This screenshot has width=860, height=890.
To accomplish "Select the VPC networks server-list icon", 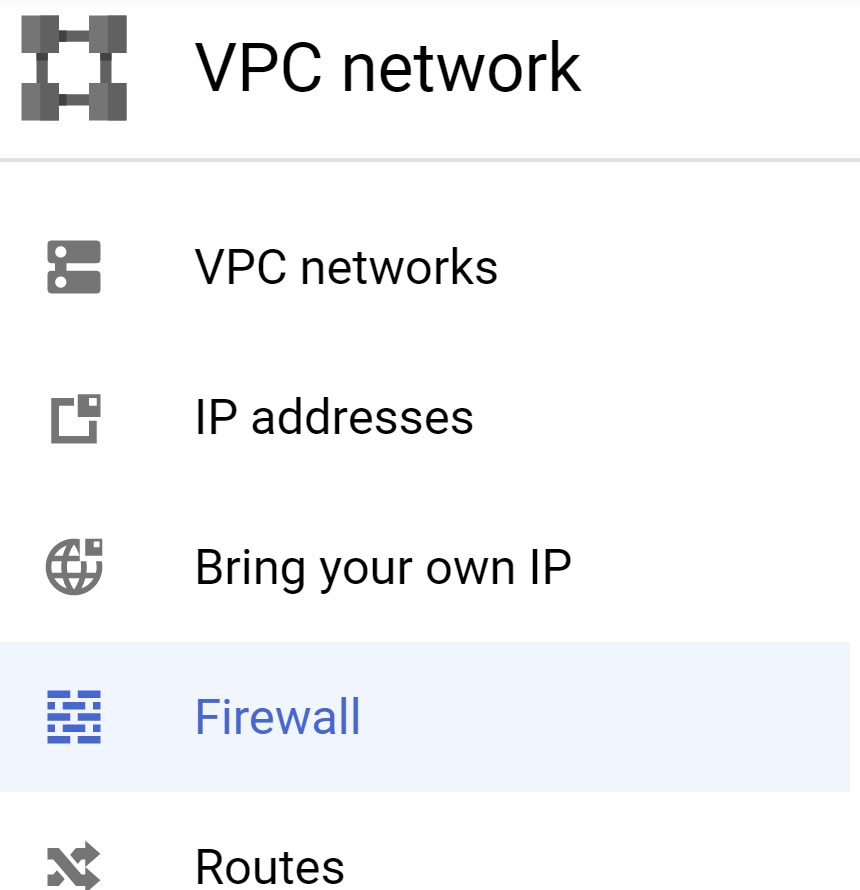I will pyautogui.click(x=72, y=266).
